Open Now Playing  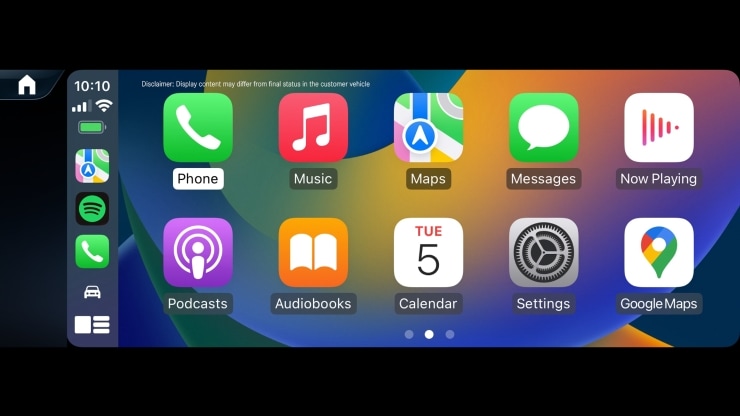click(x=659, y=128)
